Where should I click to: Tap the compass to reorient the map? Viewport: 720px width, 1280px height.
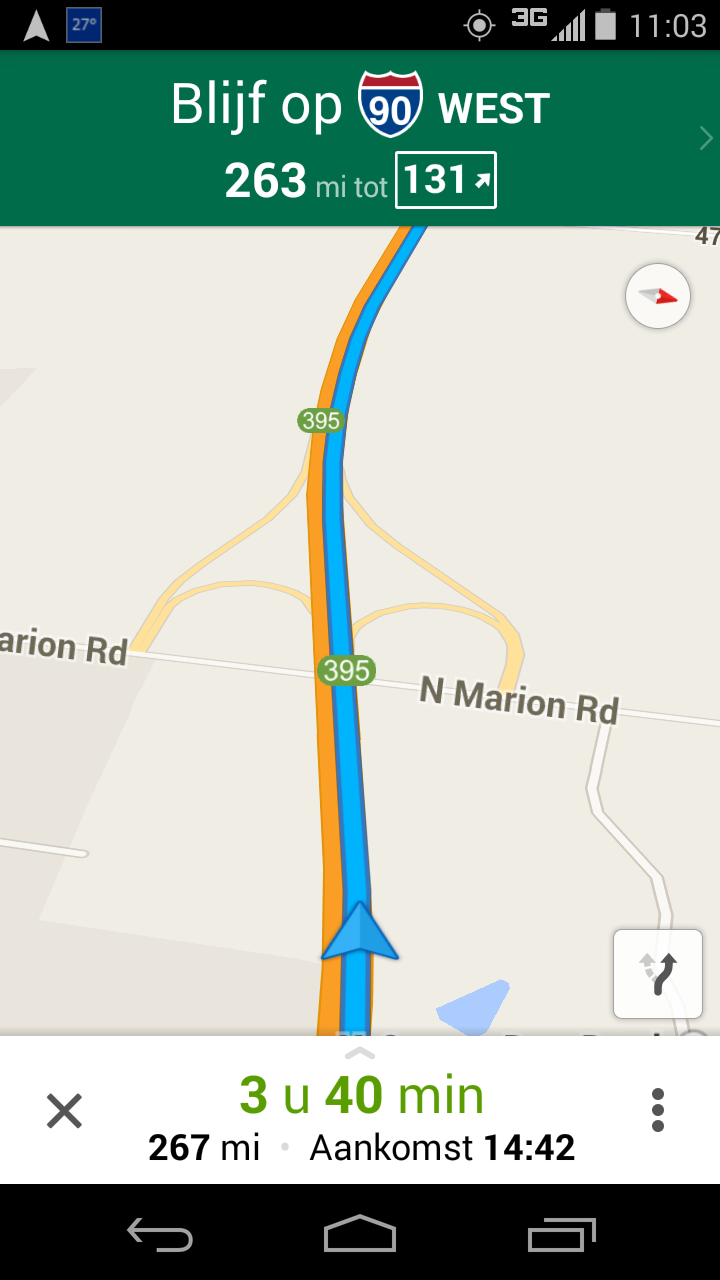point(658,297)
